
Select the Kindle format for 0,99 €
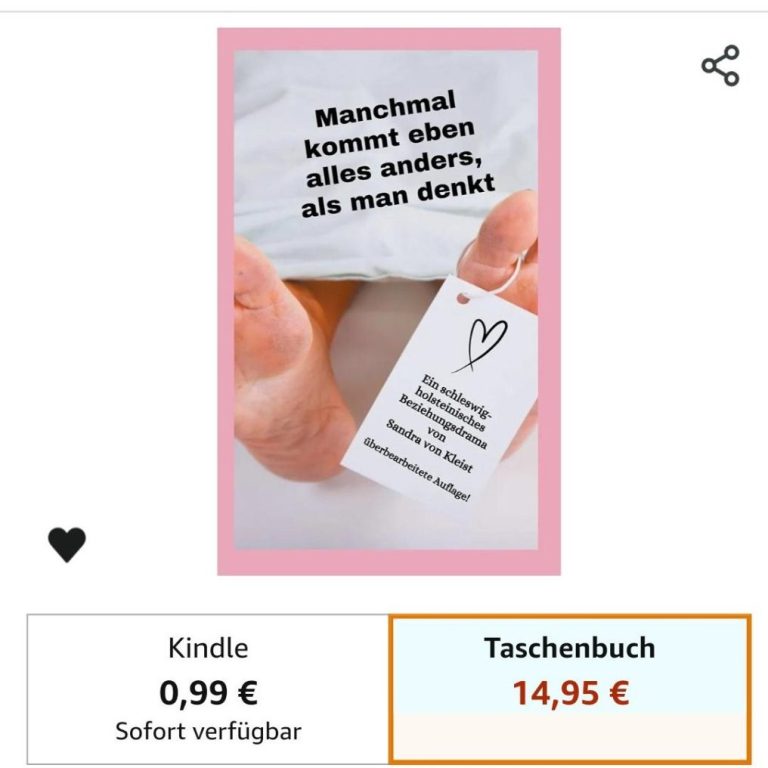(208, 689)
